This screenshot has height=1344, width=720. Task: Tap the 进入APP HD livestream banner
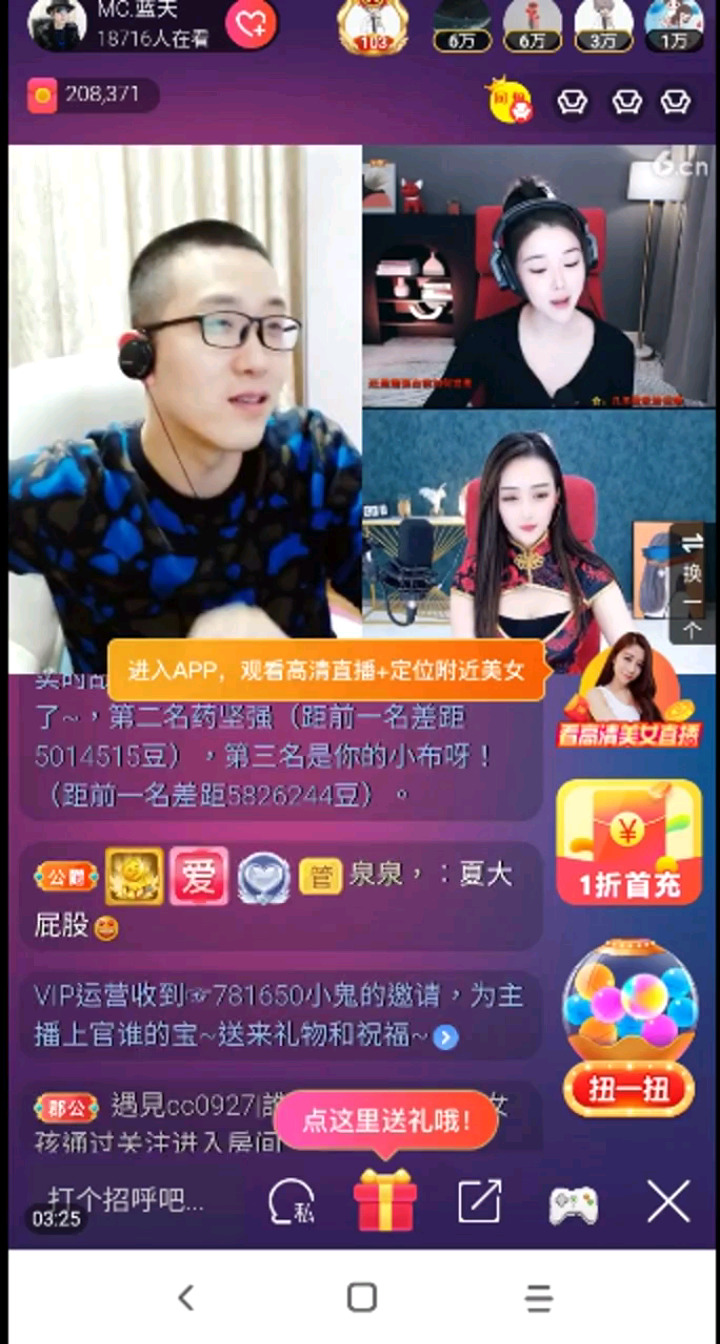point(326,670)
